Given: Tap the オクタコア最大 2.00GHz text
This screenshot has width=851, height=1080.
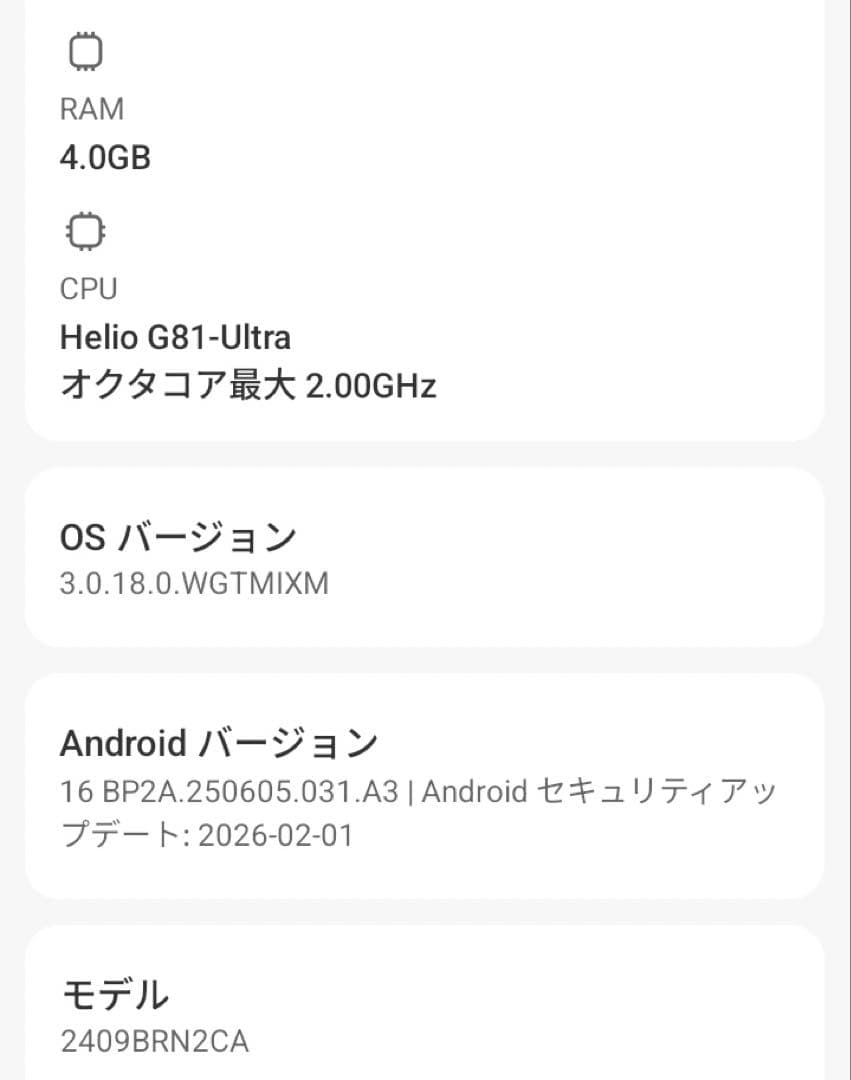Looking at the screenshot, I should click(248, 385).
